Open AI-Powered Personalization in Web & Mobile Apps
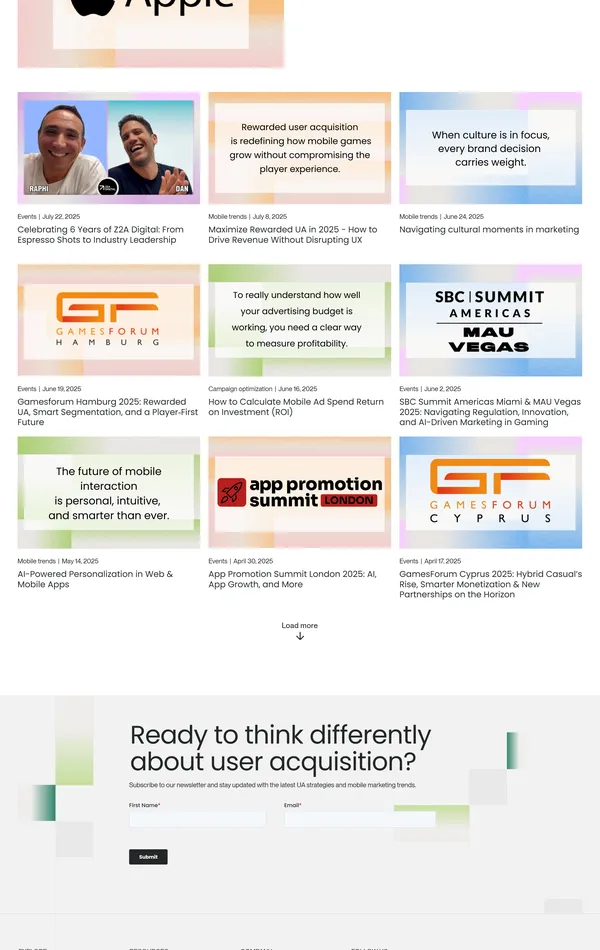 click(95, 579)
